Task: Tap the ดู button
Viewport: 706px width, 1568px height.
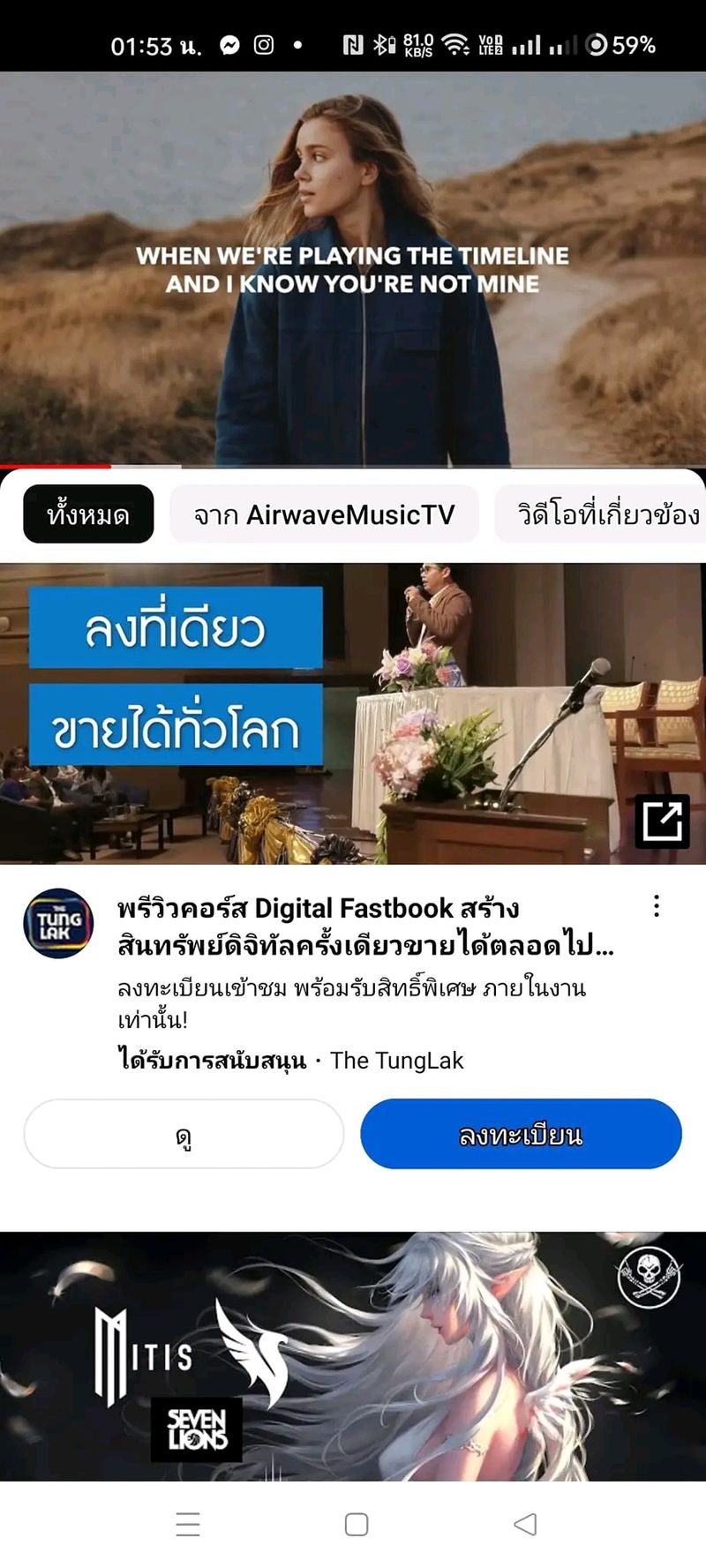Action: point(184,1134)
